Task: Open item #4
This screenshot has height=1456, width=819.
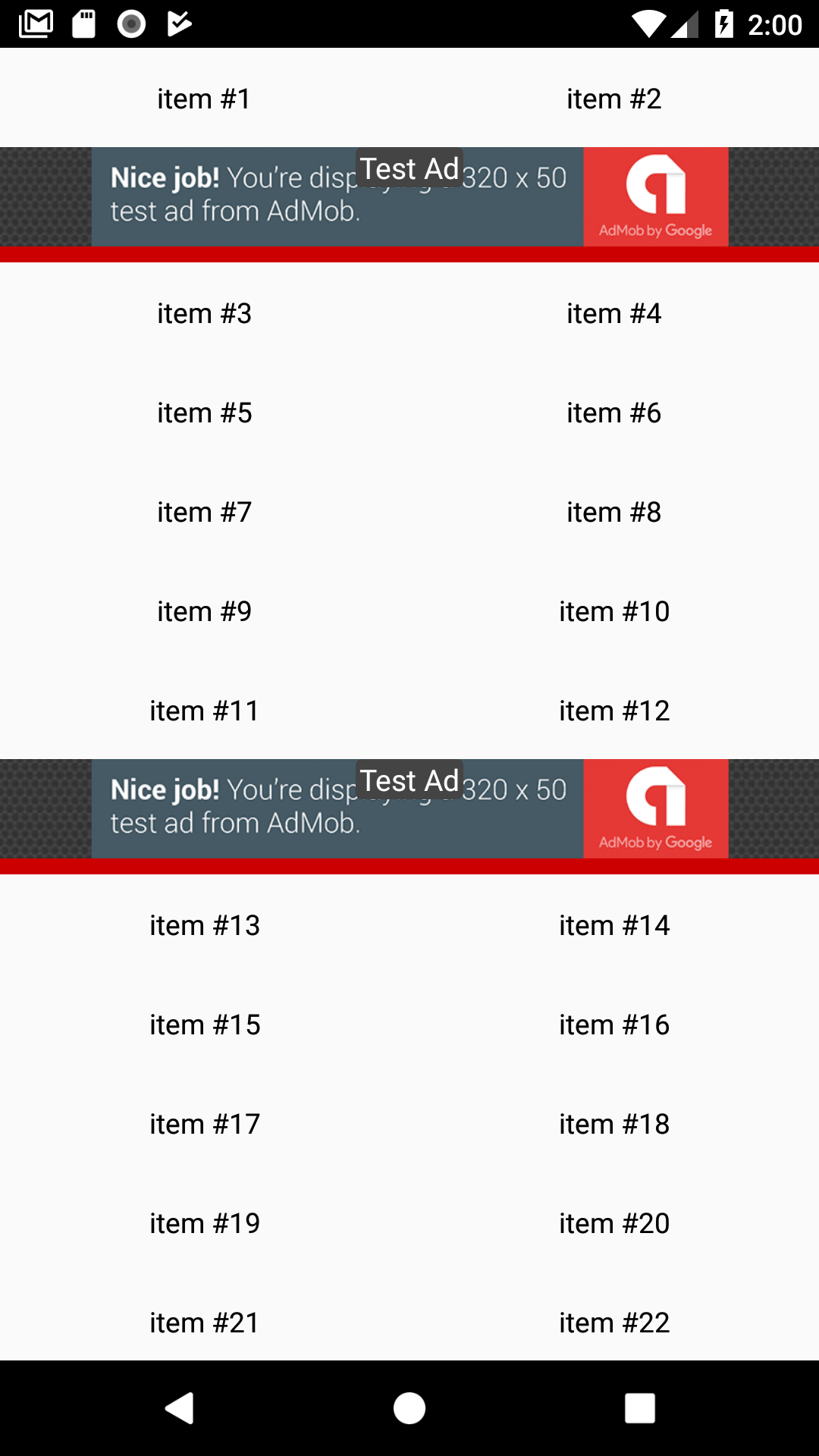Action: [x=614, y=313]
